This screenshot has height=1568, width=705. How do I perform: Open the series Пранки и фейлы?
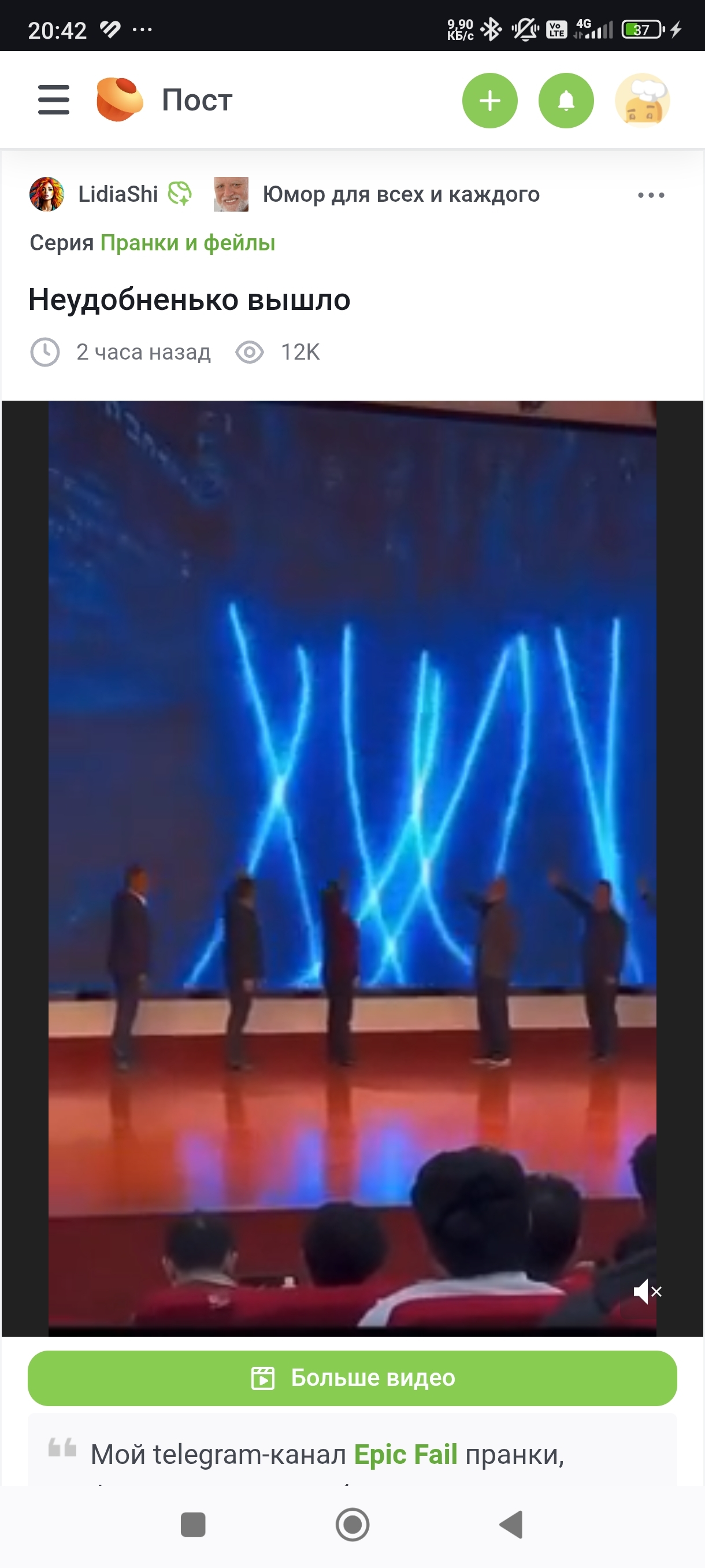click(187, 243)
